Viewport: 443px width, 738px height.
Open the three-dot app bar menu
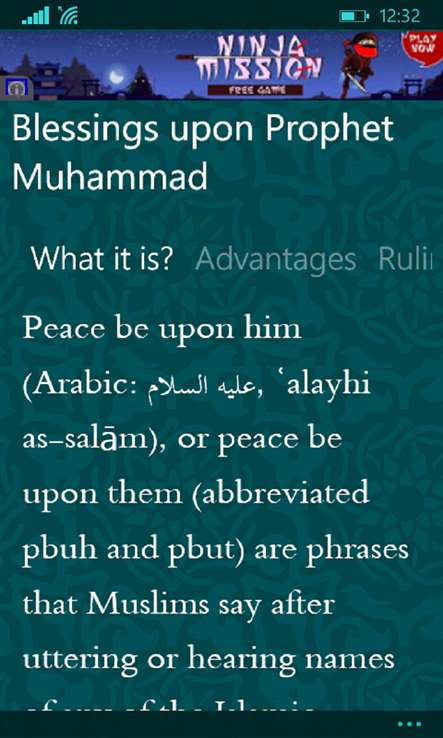click(x=409, y=724)
